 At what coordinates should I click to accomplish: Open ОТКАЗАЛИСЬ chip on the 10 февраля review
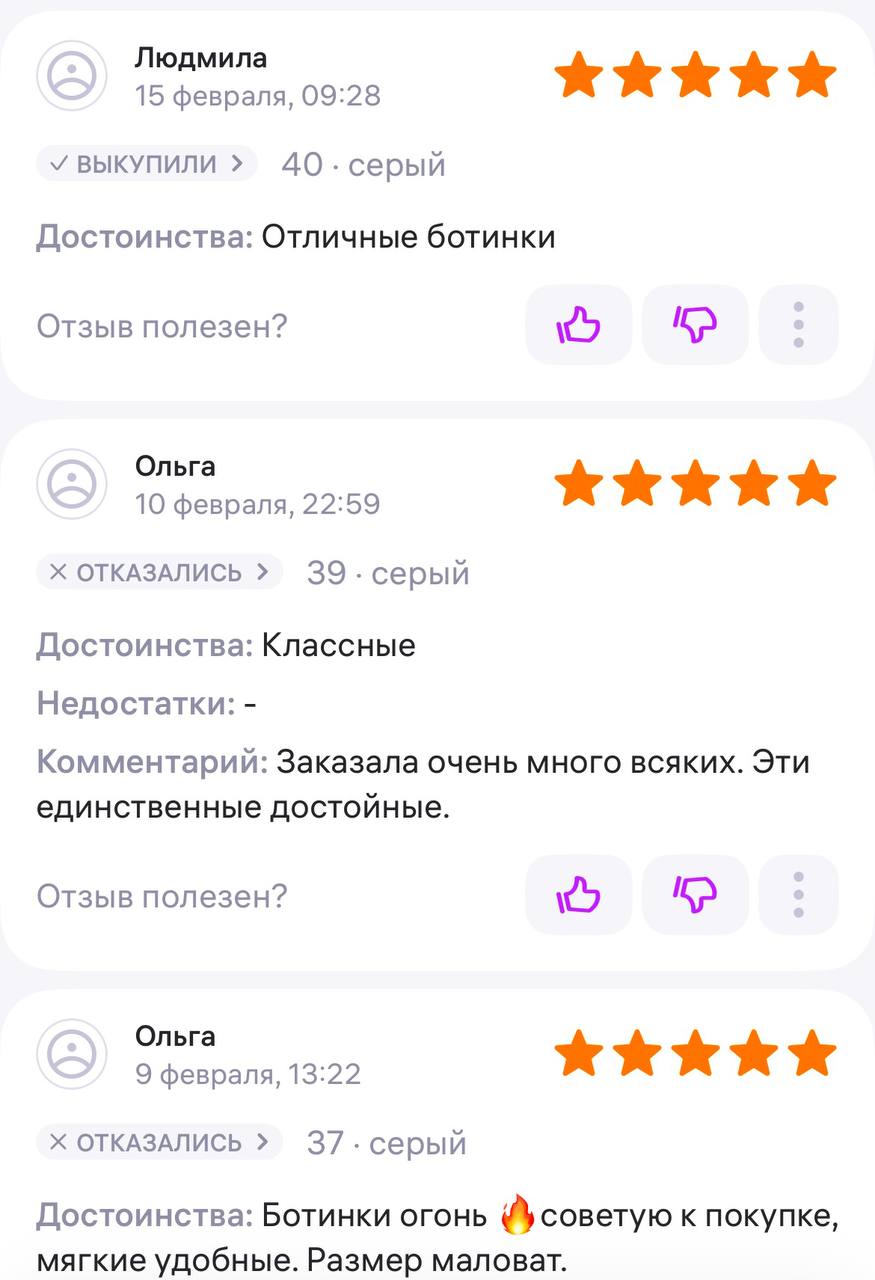160,572
